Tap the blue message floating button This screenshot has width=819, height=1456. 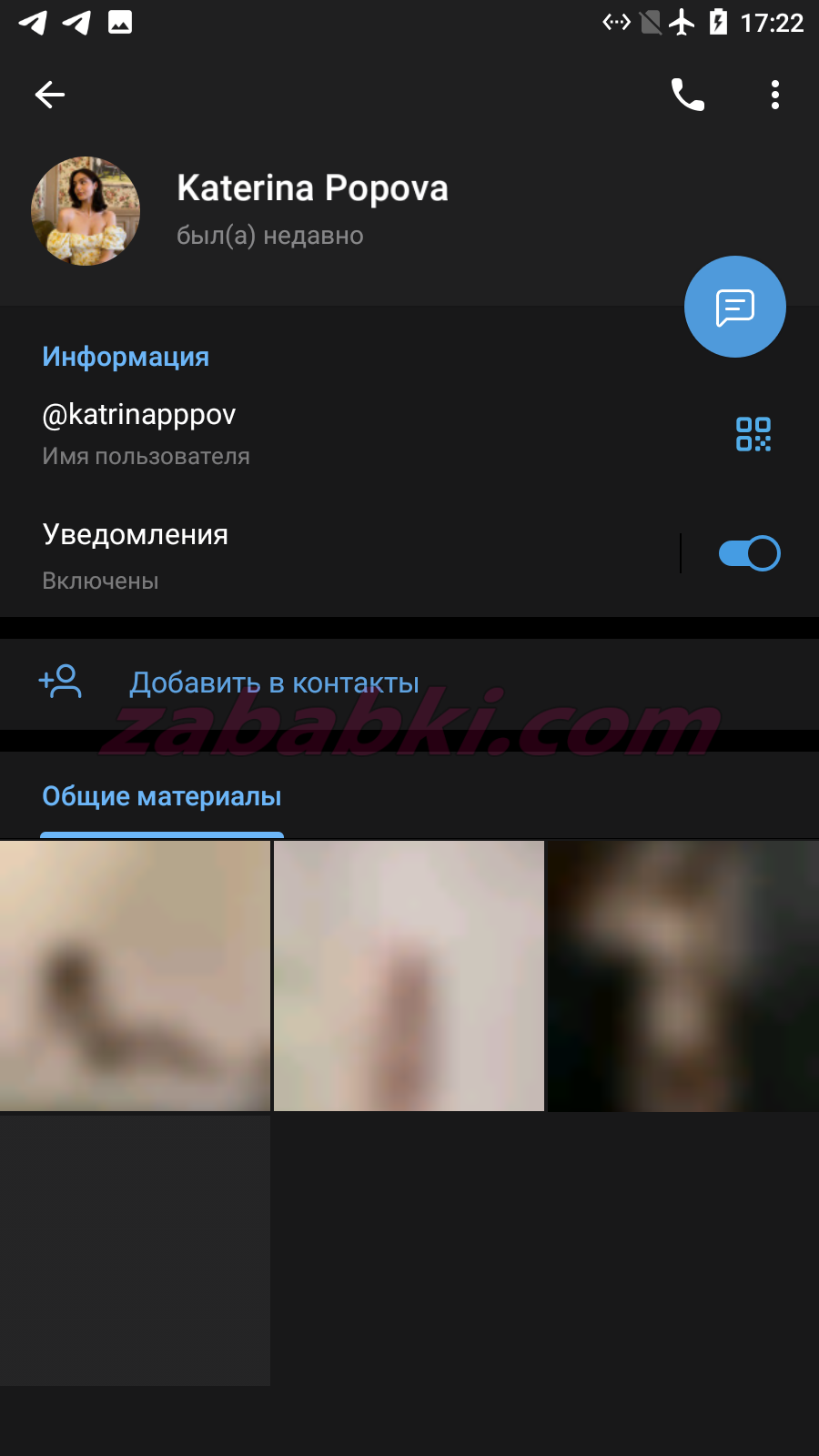pos(735,307)
